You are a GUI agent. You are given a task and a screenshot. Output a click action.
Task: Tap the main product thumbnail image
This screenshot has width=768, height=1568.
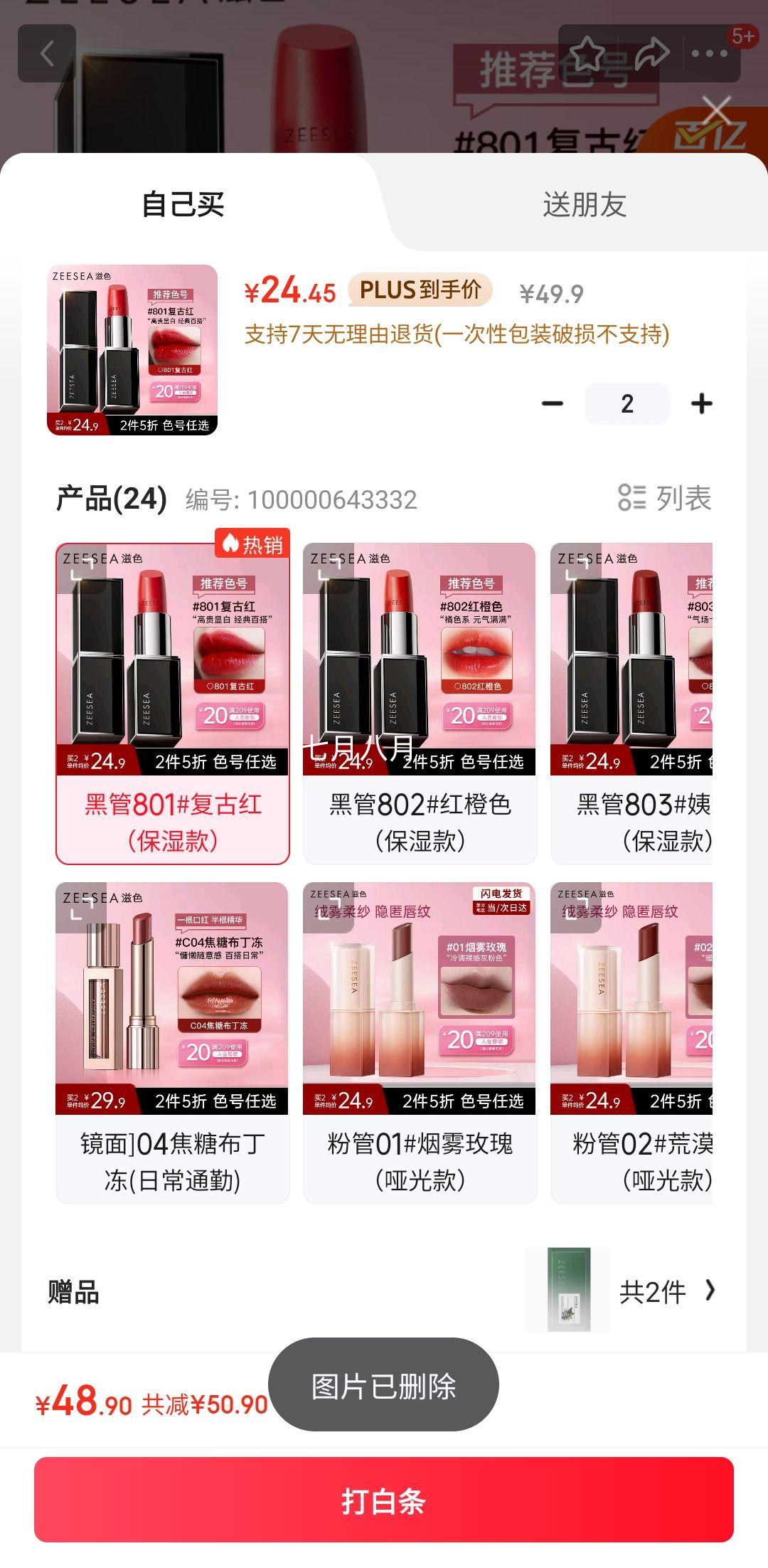click(132, 348)
